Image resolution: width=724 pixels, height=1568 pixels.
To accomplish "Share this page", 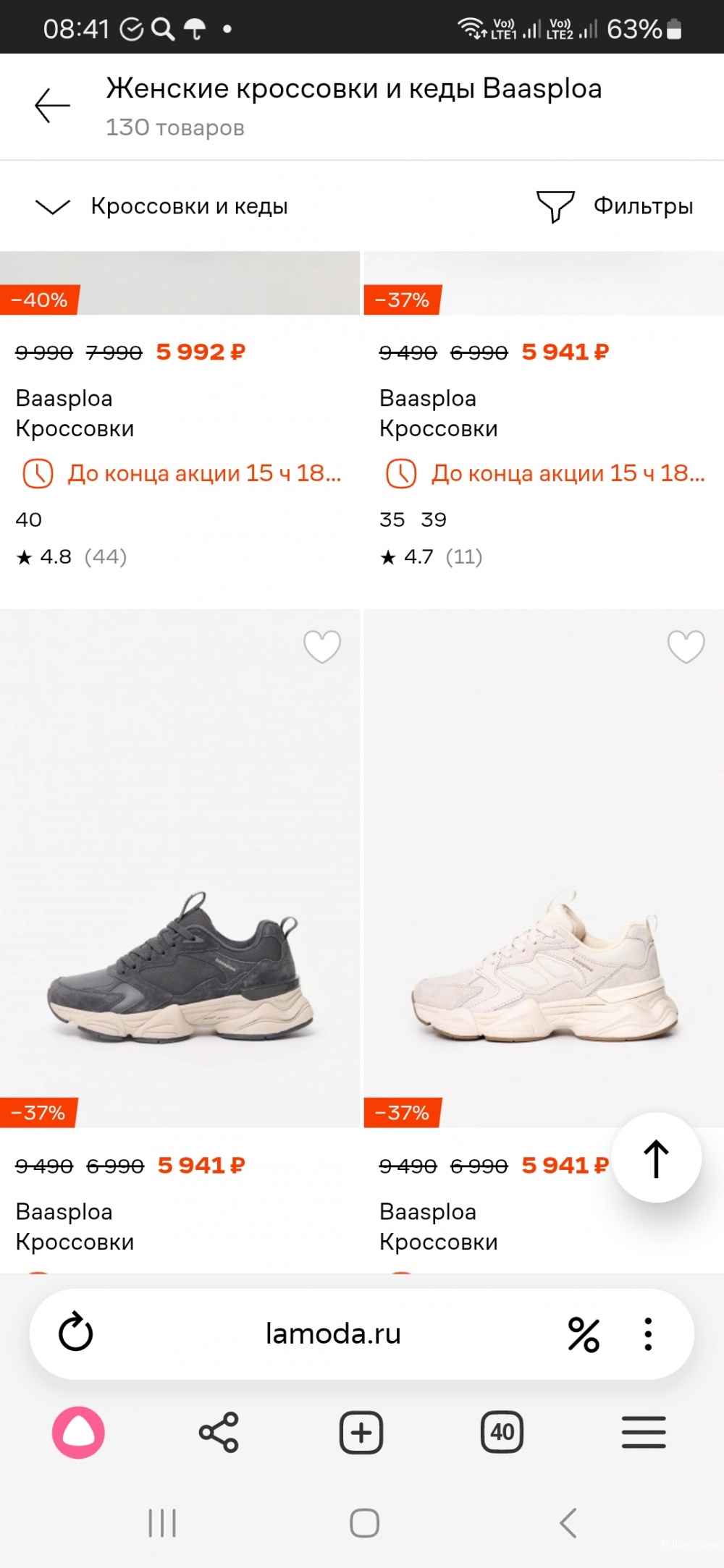I will click(x=219, y=1432).
